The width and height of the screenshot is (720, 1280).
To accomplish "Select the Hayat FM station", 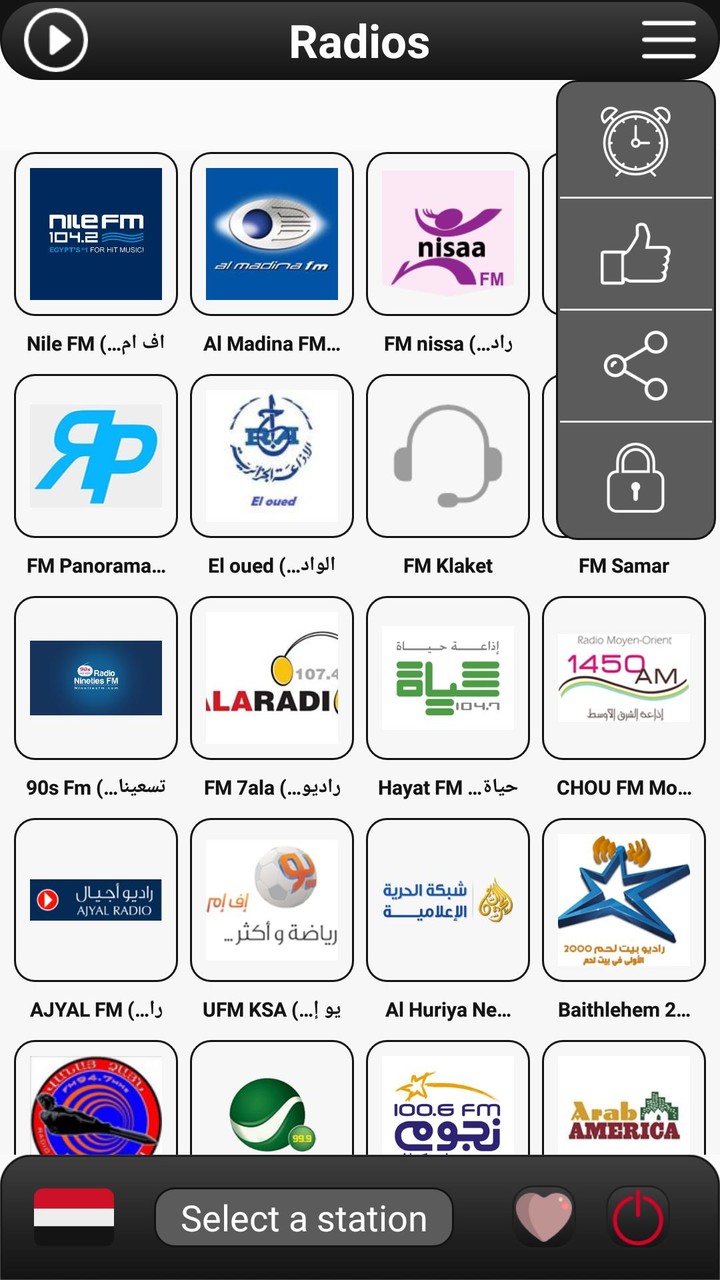I will (x=447, y=679).
